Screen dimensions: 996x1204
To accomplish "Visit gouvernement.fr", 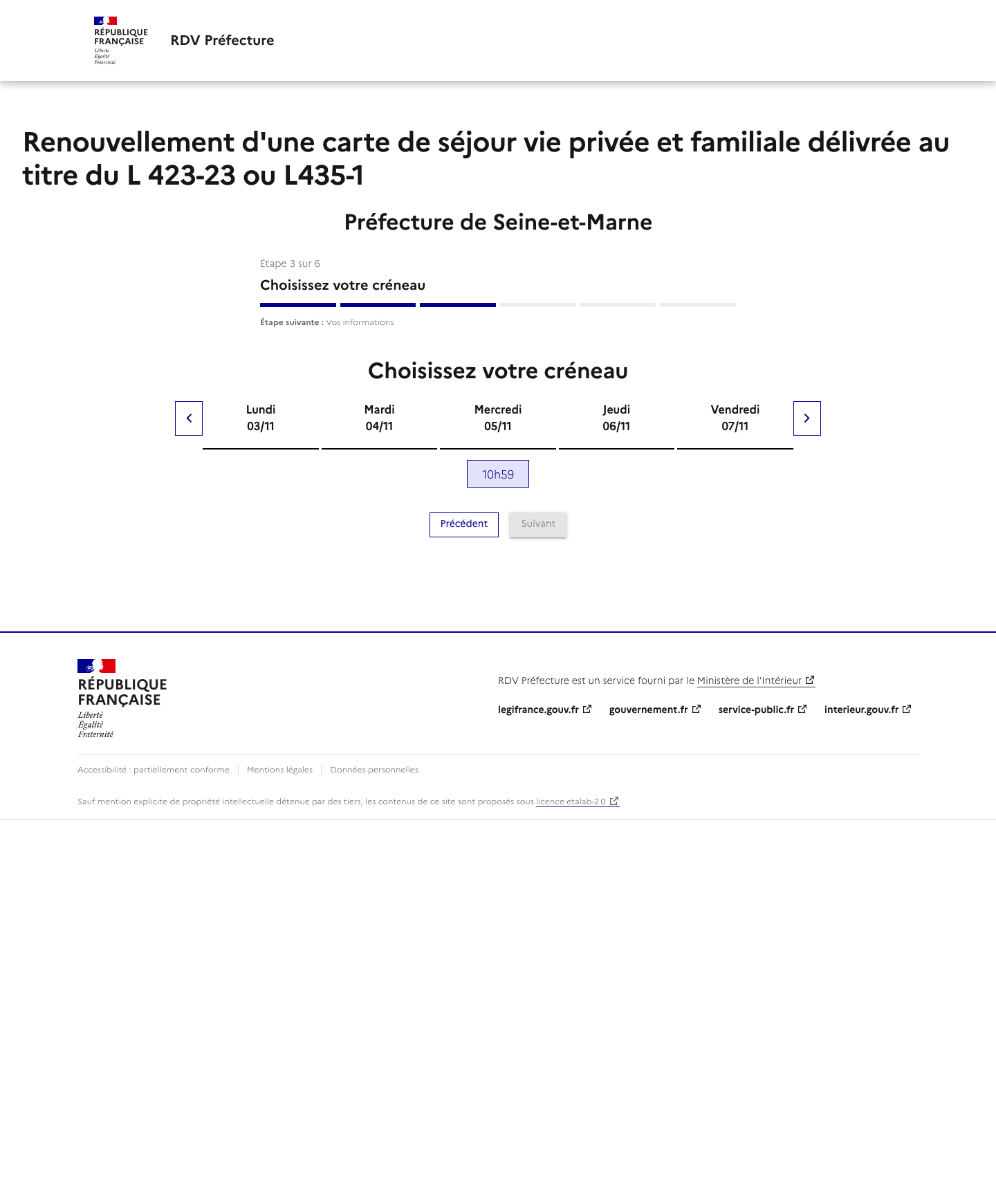I will point(654,710).
